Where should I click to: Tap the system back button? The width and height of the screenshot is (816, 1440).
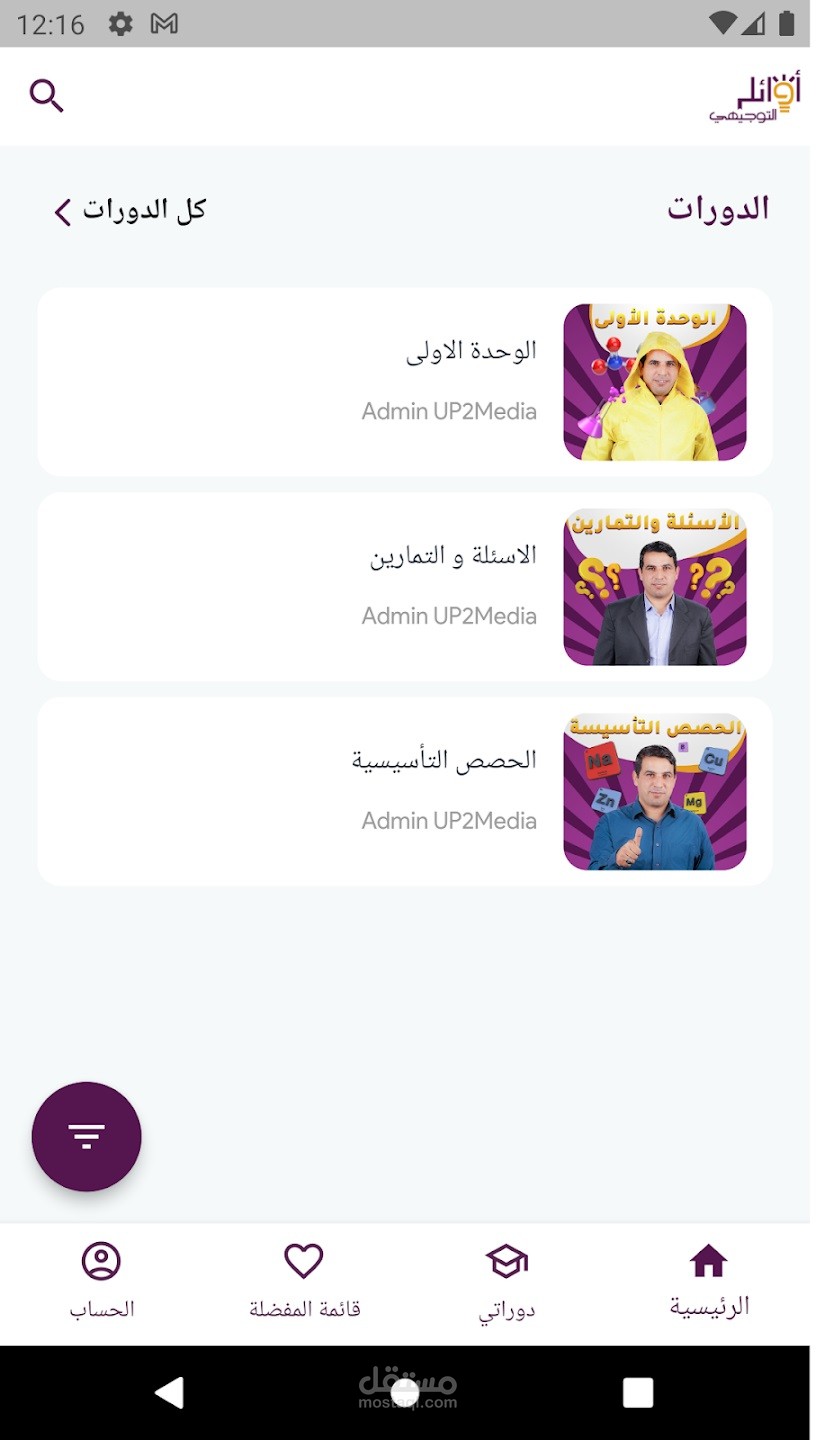[x=170, y=1392]
